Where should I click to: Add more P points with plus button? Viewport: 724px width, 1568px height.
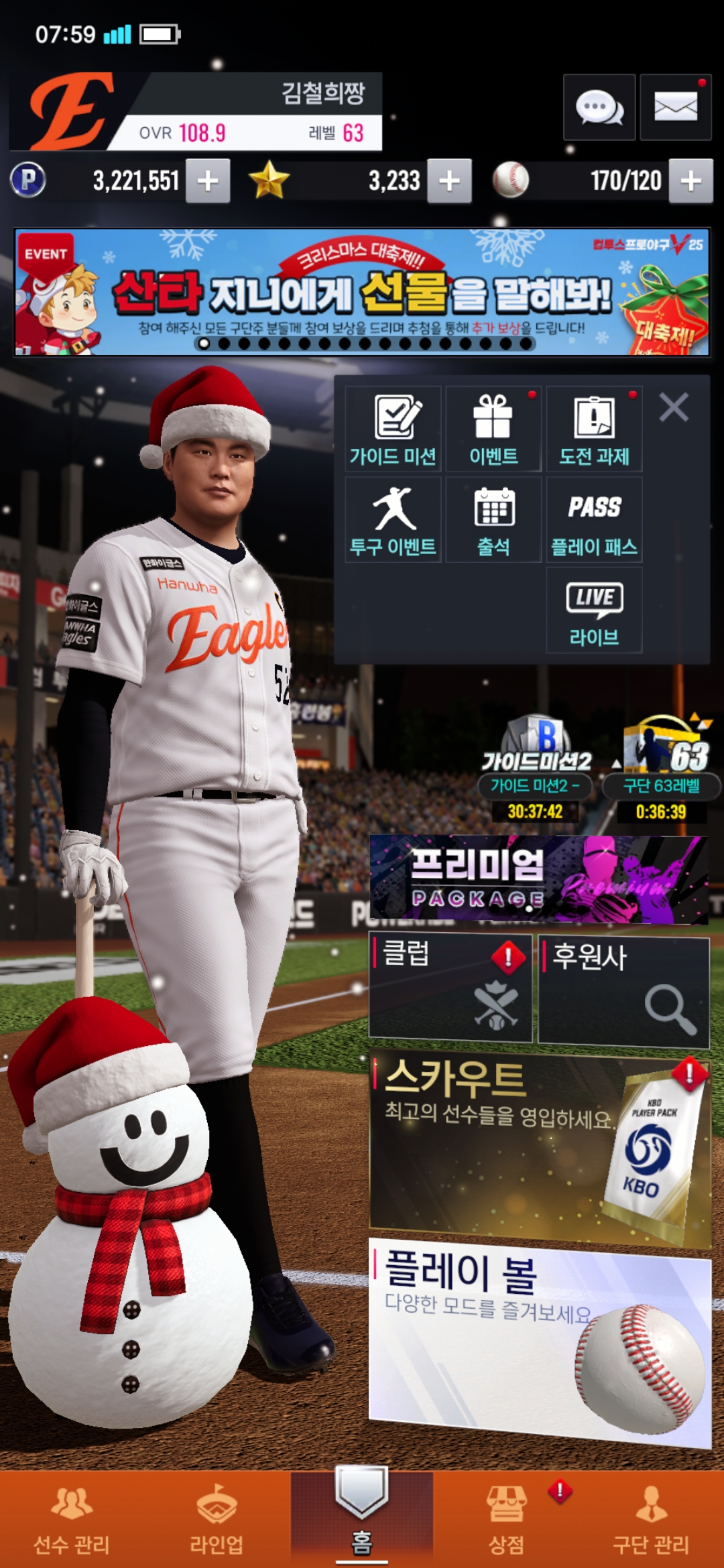208,181
